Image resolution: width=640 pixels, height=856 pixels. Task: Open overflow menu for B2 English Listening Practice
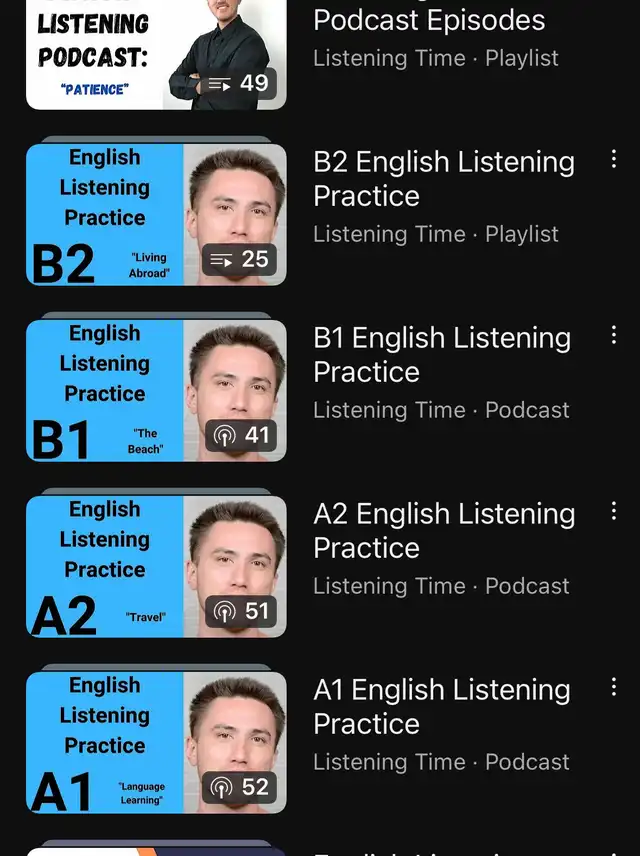613,159
